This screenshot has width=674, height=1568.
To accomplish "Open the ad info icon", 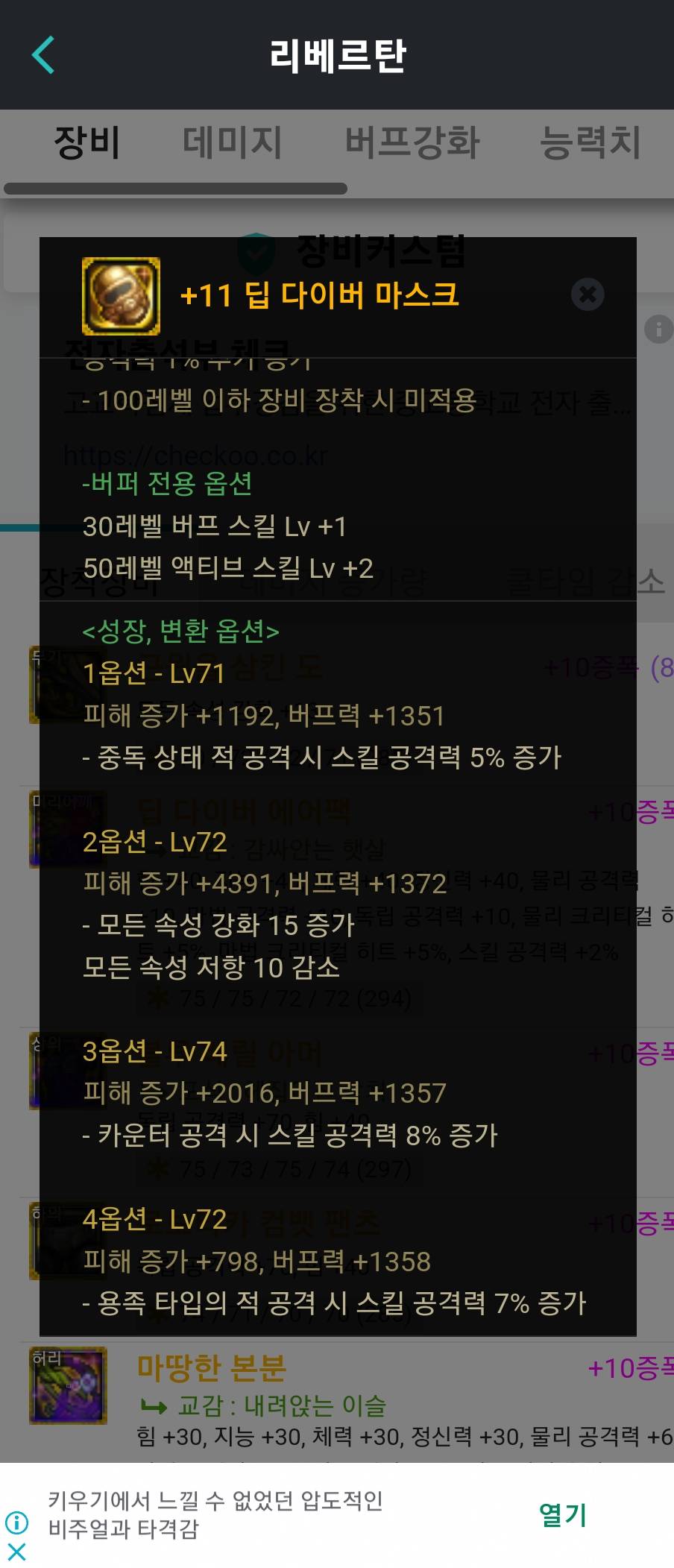I will point(16,1522).
